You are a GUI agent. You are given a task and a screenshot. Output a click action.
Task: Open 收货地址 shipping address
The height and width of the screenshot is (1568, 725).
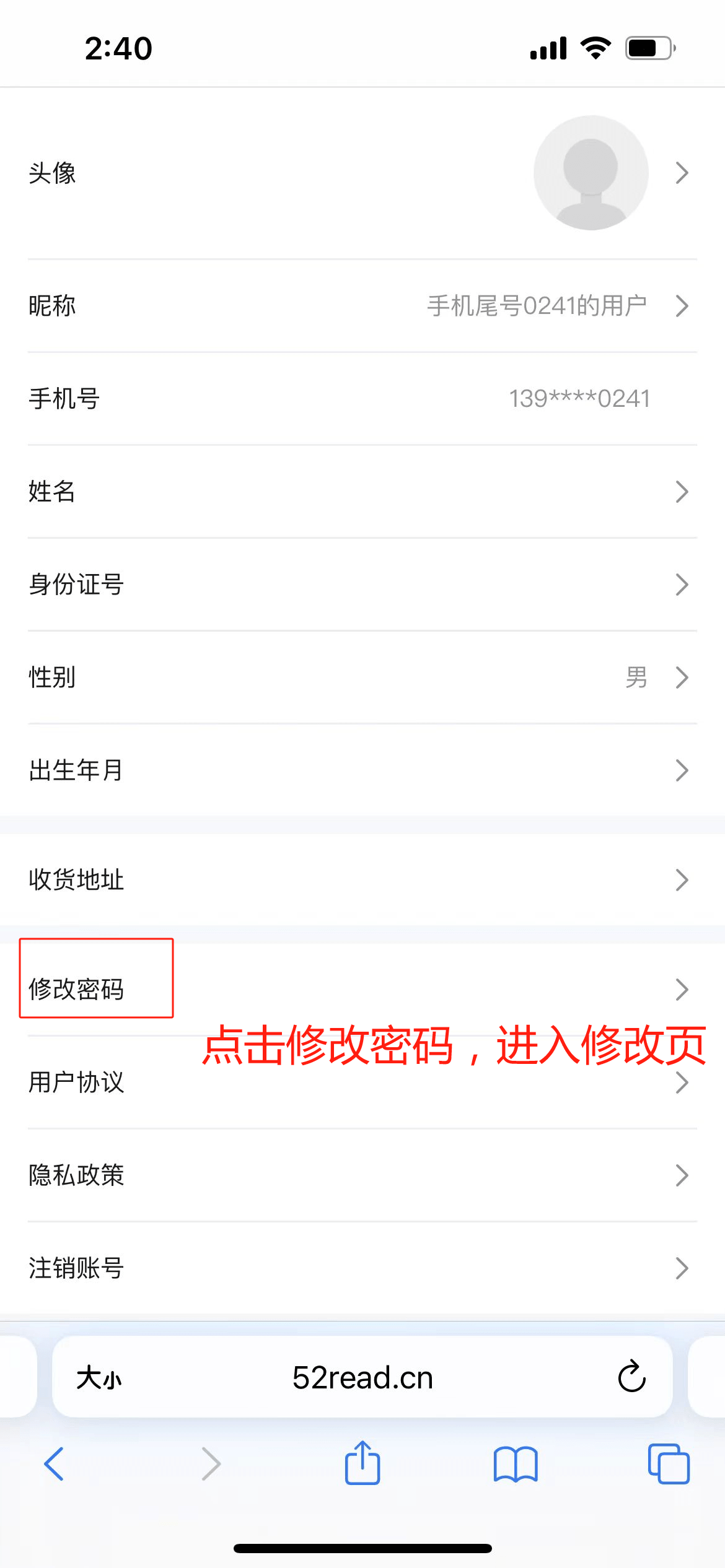362,880
